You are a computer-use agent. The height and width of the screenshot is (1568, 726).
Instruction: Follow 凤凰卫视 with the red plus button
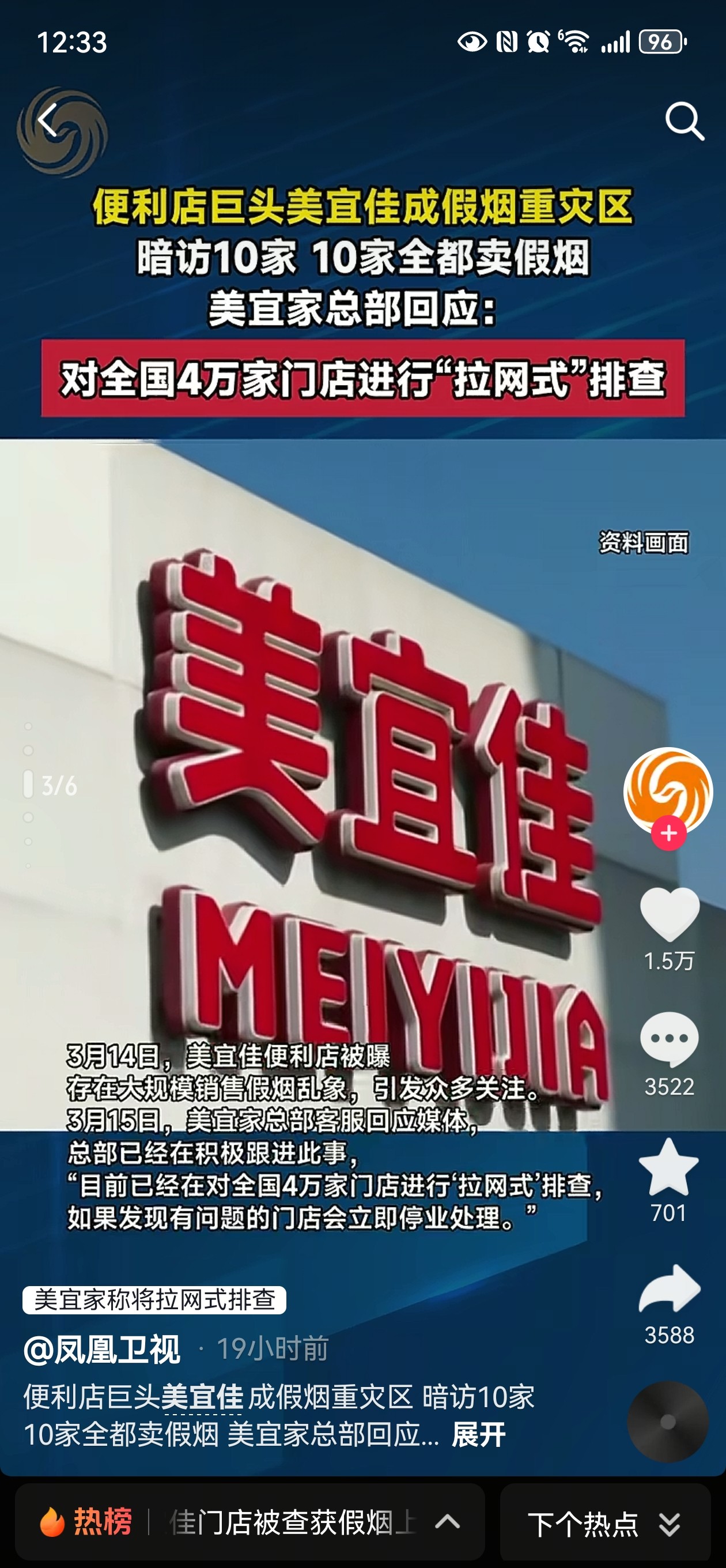point(668,834)
